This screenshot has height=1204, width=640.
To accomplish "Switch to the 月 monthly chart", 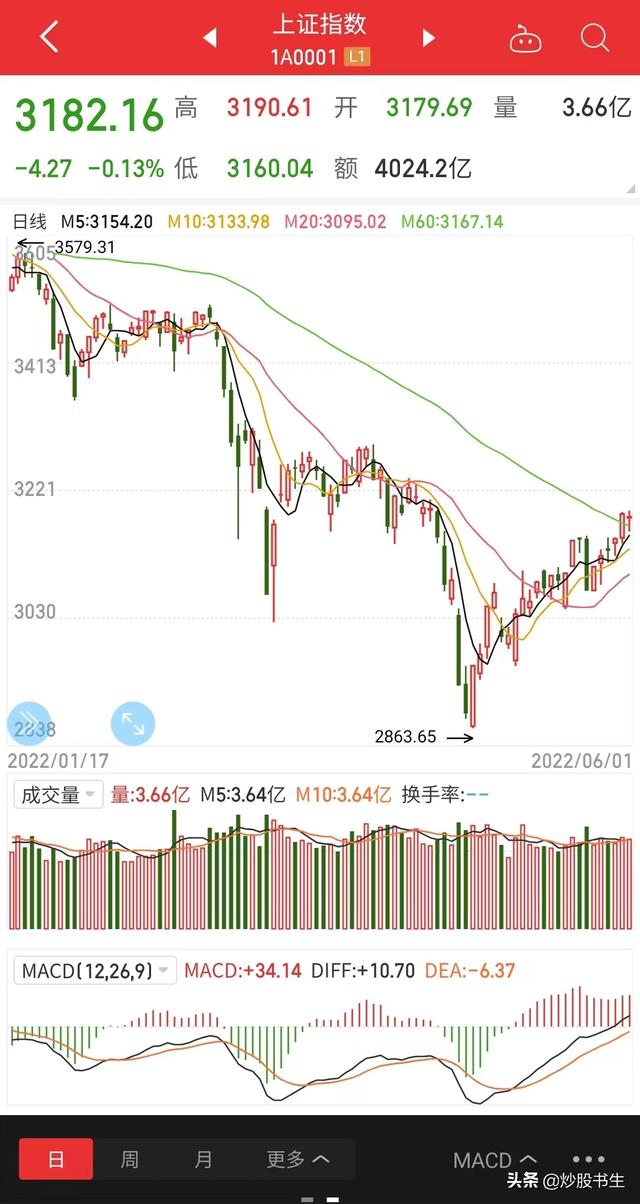I will 203,1160.
